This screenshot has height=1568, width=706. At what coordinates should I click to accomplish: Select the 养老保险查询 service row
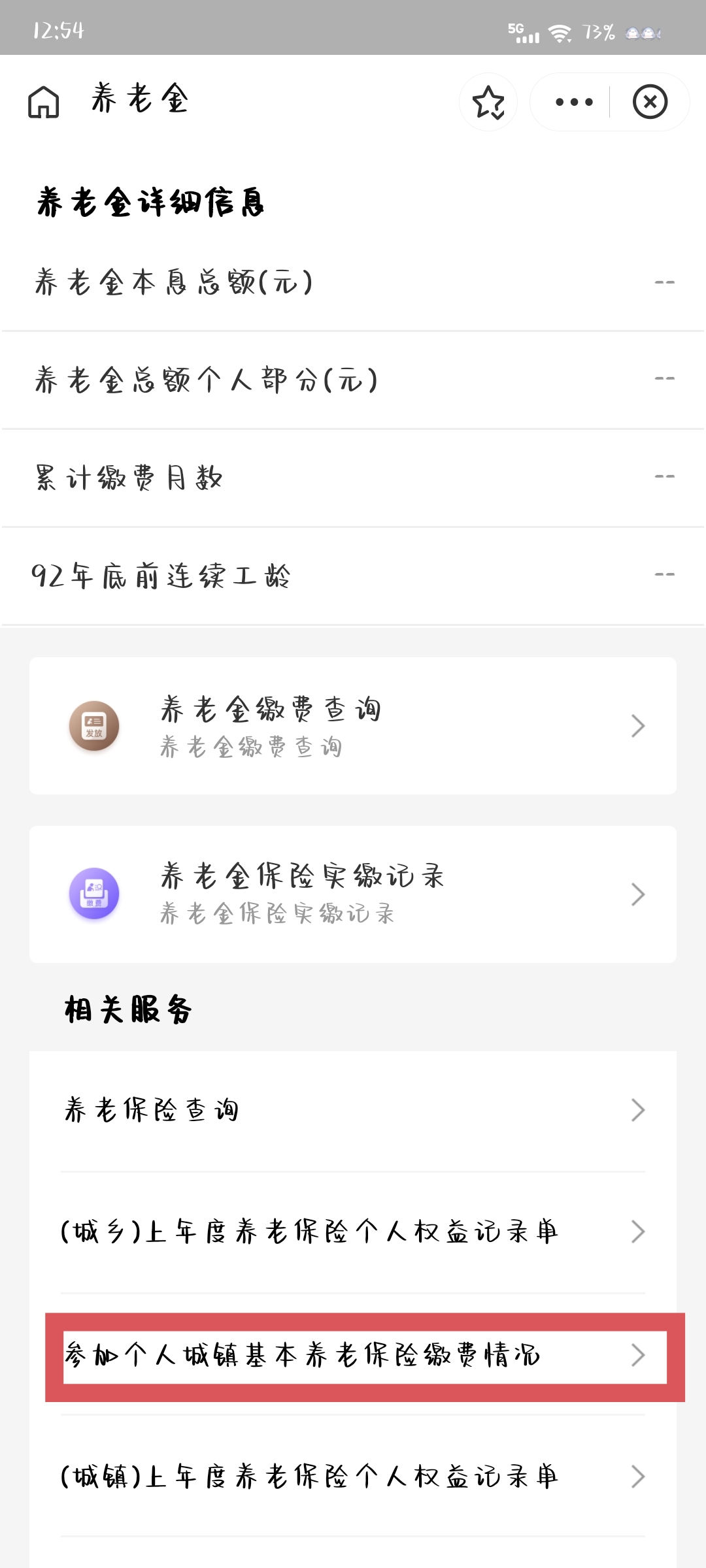(x=353, y=1110)
